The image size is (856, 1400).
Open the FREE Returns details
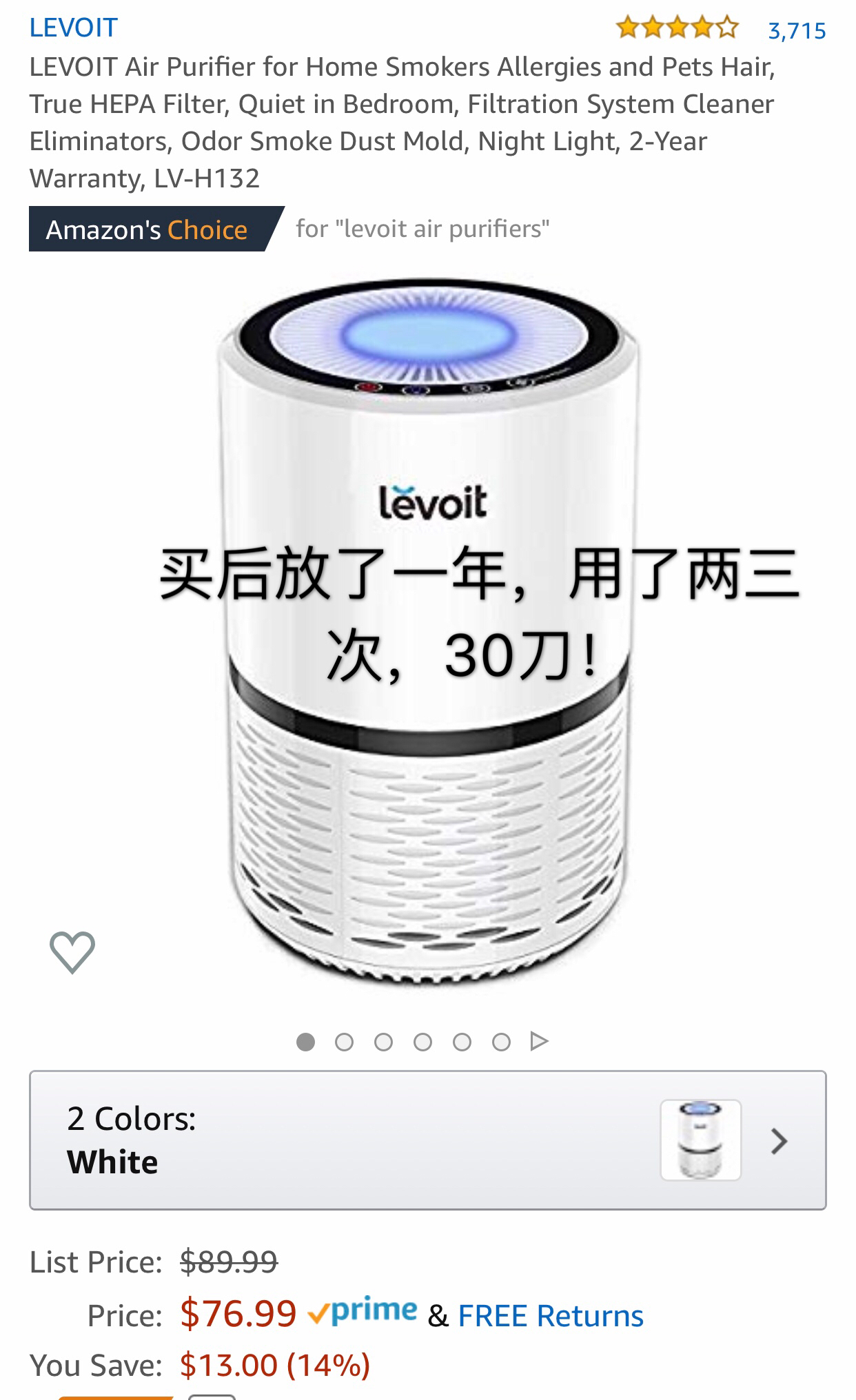pyautogui.click(x=550, y=1316)
